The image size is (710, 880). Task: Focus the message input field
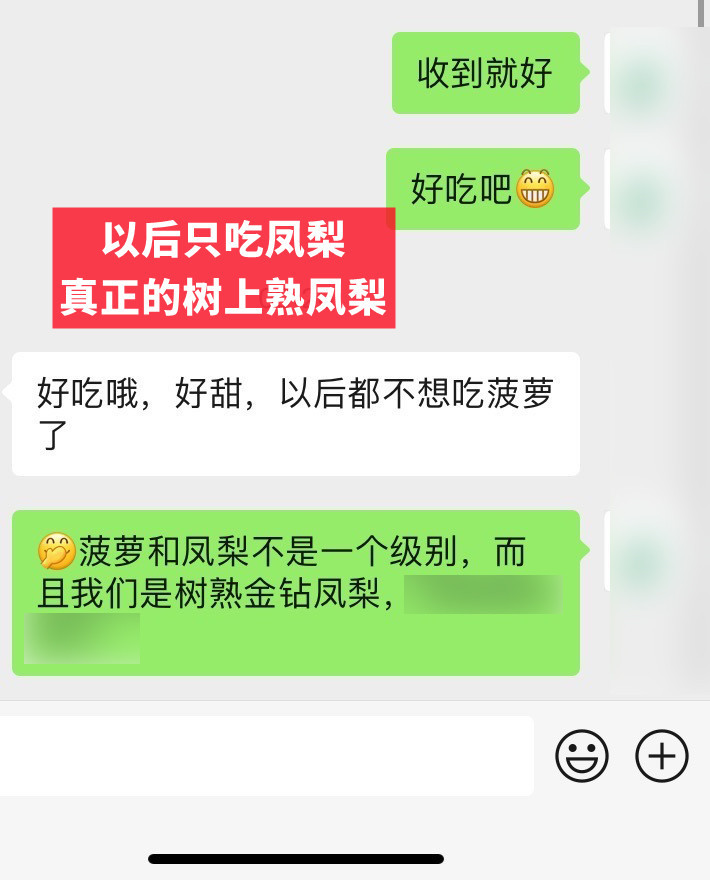pyautogui.click(x=265, y=756)
